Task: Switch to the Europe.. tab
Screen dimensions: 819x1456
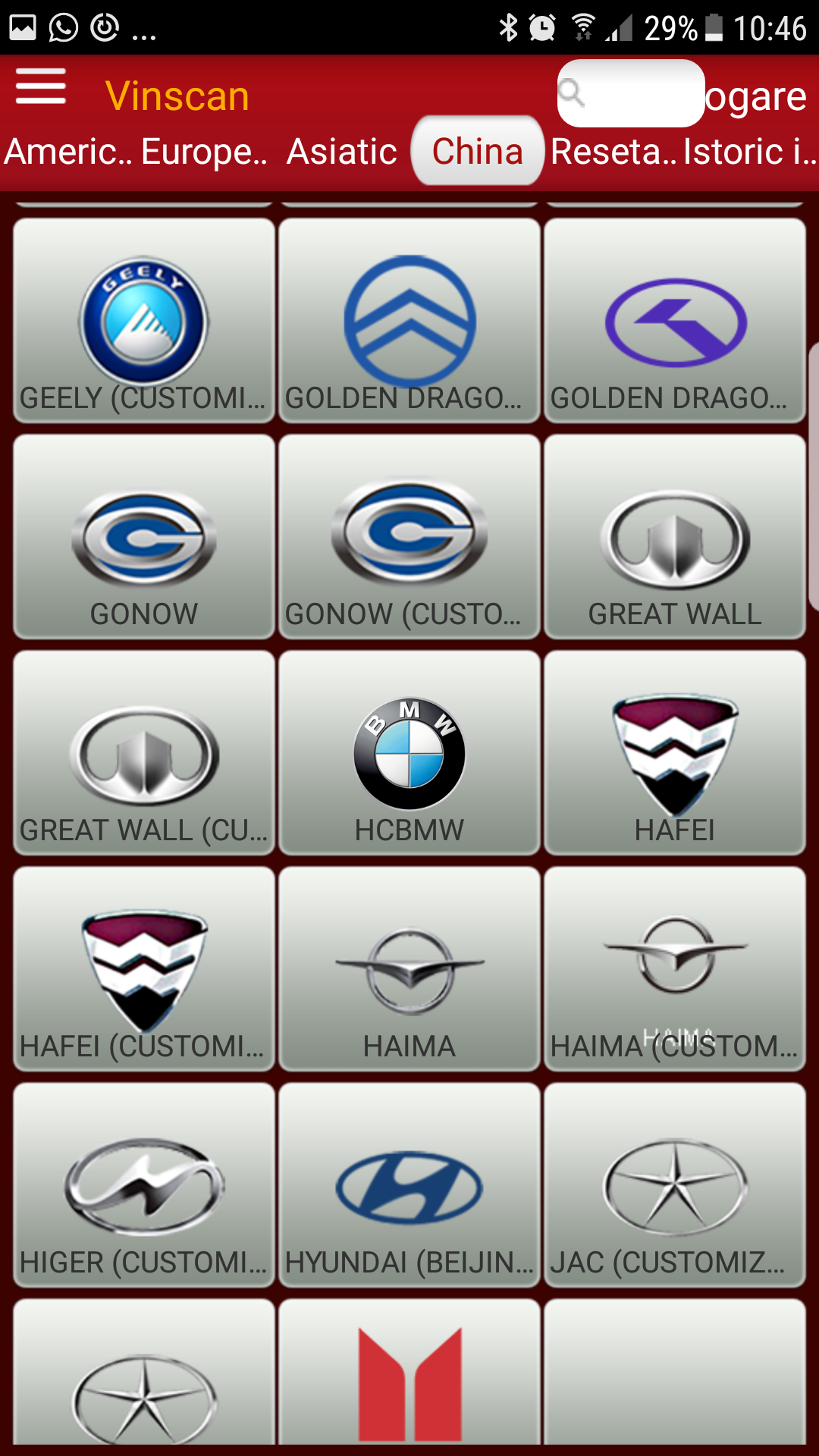Action: click(203, 152)
